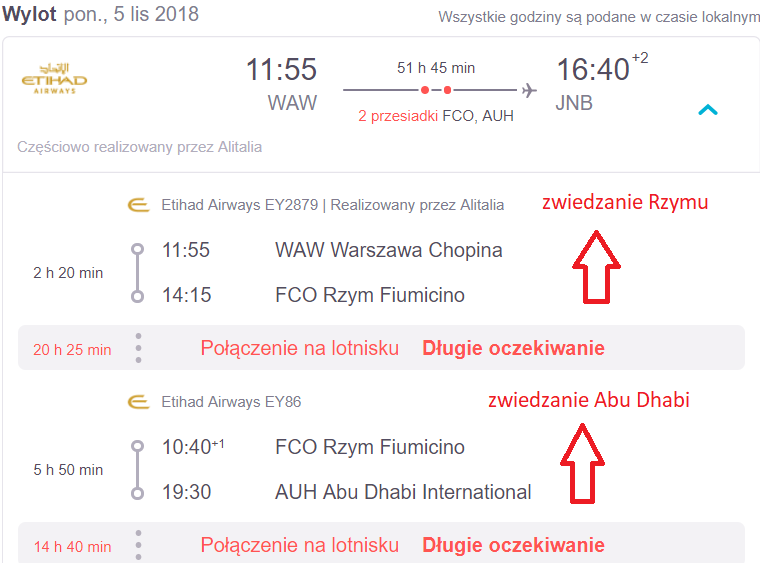Viewport: 760px width, 563px height.
Task: Collapse the Etihad flight details chevron
Action: point(707,110)
